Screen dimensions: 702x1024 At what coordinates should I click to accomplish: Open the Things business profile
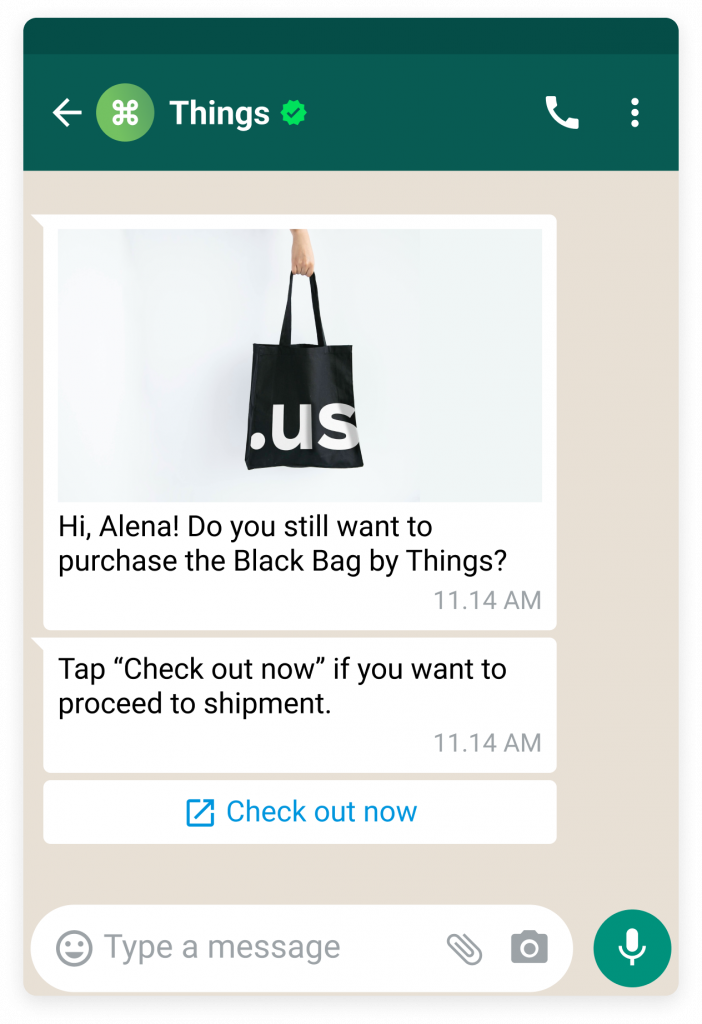coord(219,113)
